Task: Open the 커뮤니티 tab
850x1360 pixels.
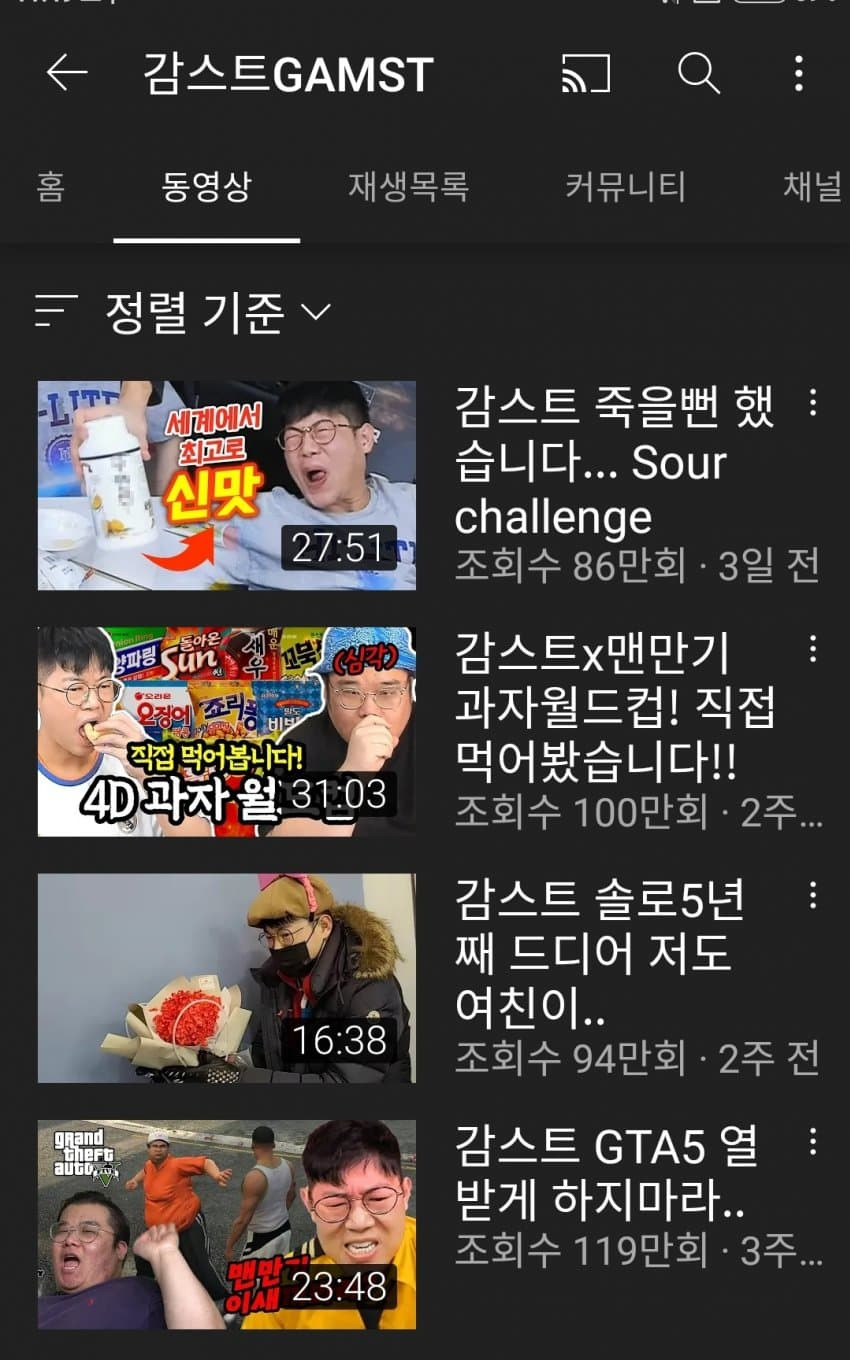Action: click(x=625, y=187)
